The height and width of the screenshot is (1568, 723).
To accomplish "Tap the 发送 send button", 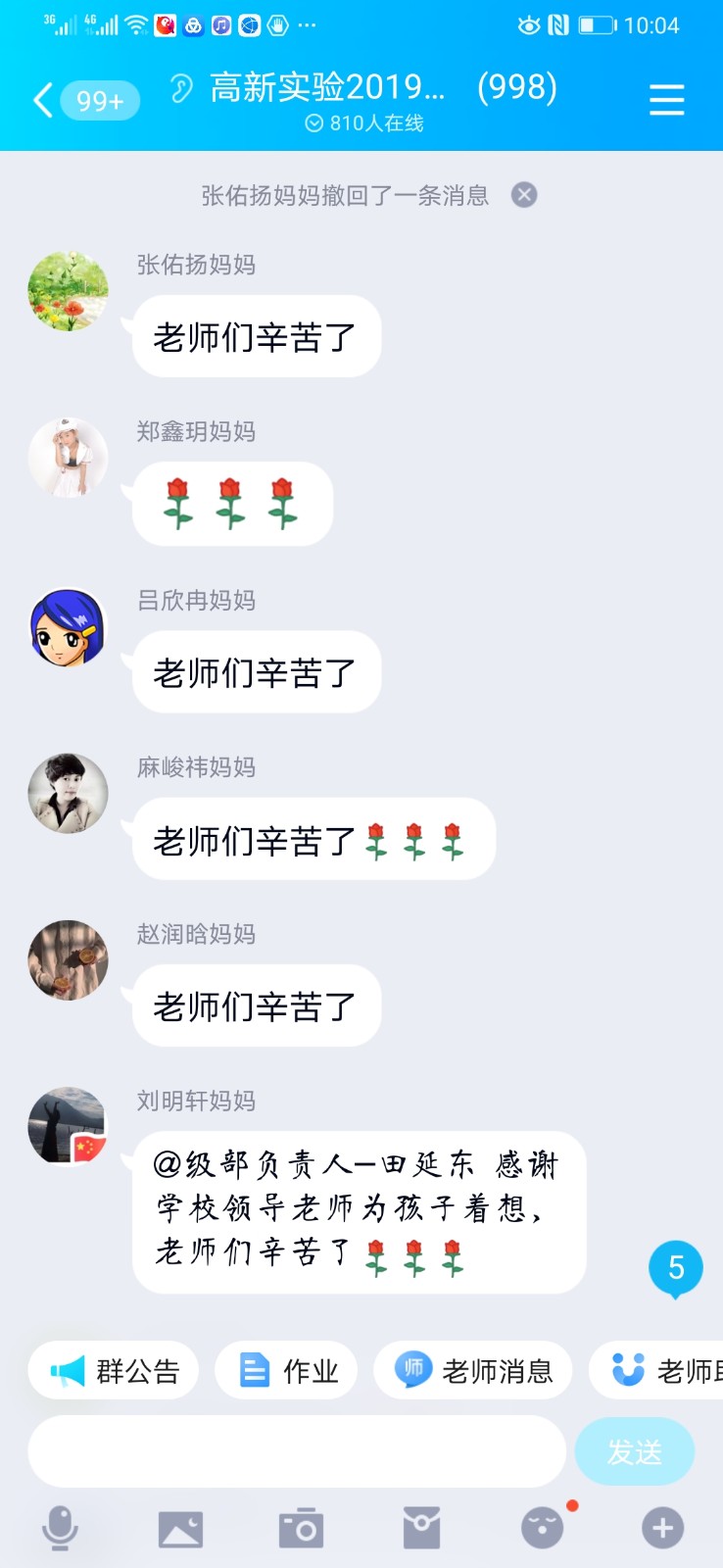I will point(634,1451).
